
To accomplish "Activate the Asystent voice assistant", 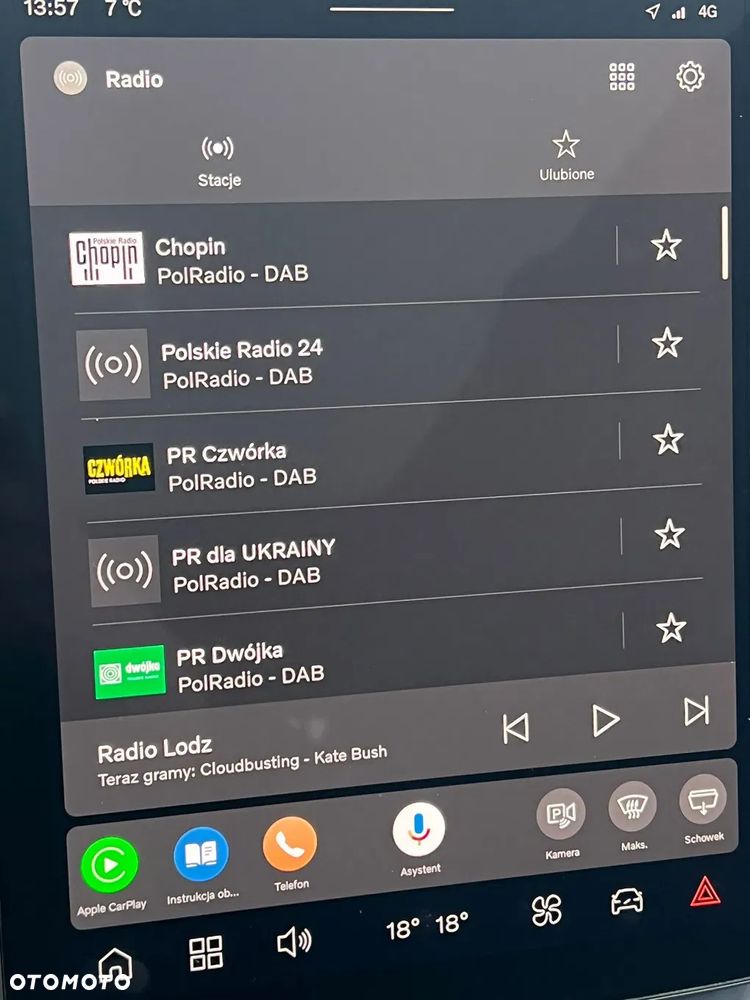I will point(419,829).
